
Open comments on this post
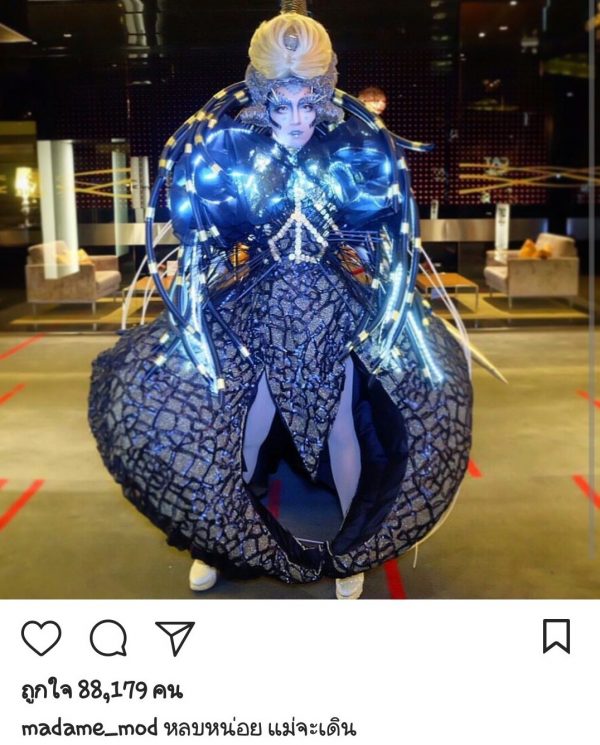[x=108, y=638]
